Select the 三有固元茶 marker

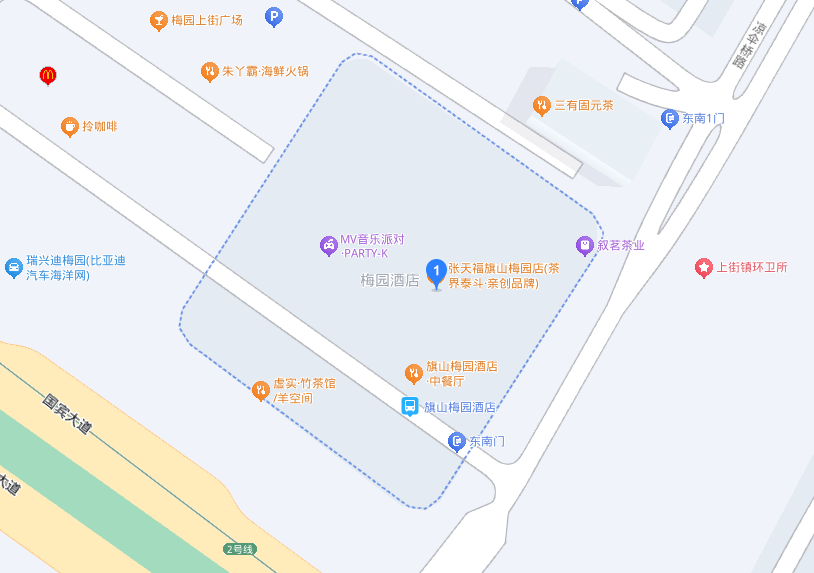coord(541,105)
